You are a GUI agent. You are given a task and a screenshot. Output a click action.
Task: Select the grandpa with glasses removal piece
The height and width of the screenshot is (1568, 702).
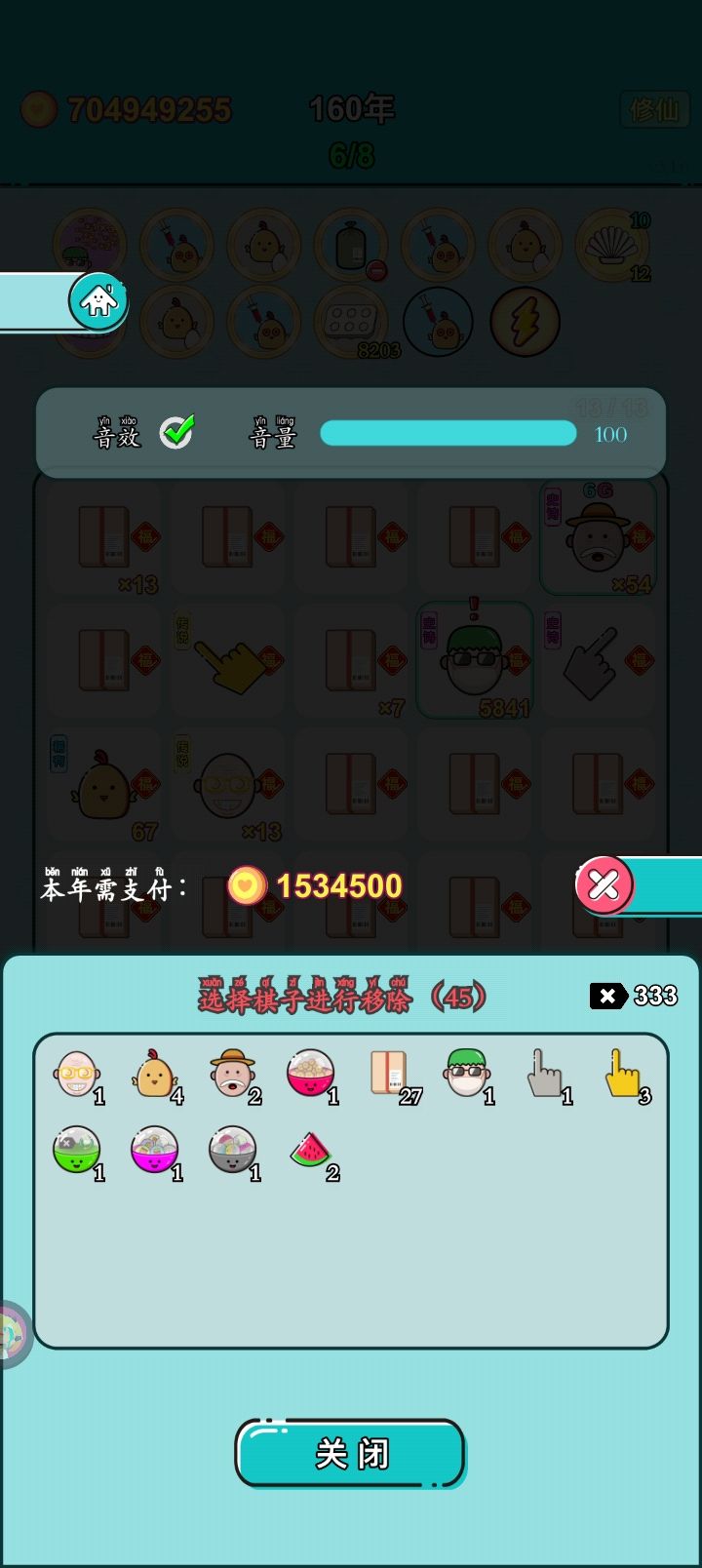[x=78, y=1073]
